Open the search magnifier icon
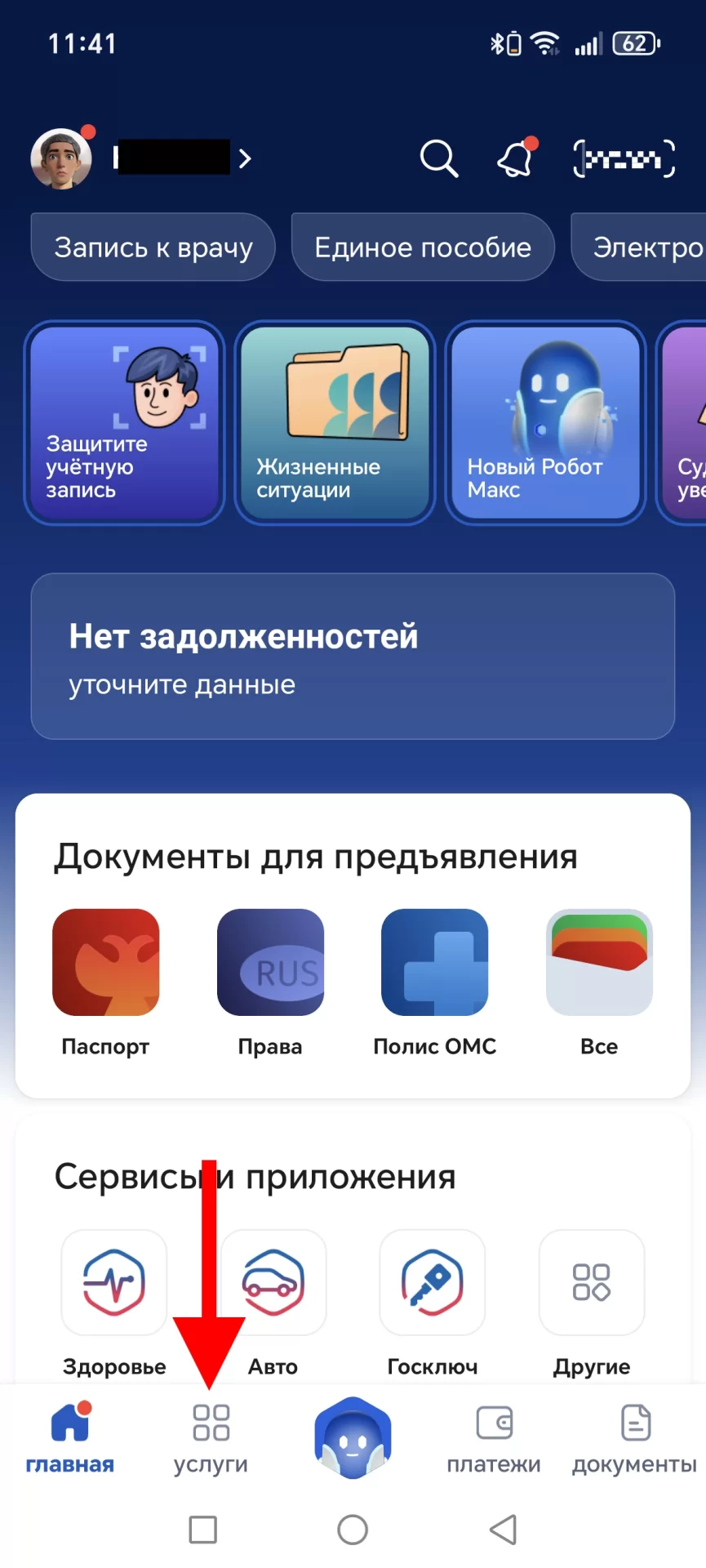This screenshot has height=1568, width=706. 439,158
